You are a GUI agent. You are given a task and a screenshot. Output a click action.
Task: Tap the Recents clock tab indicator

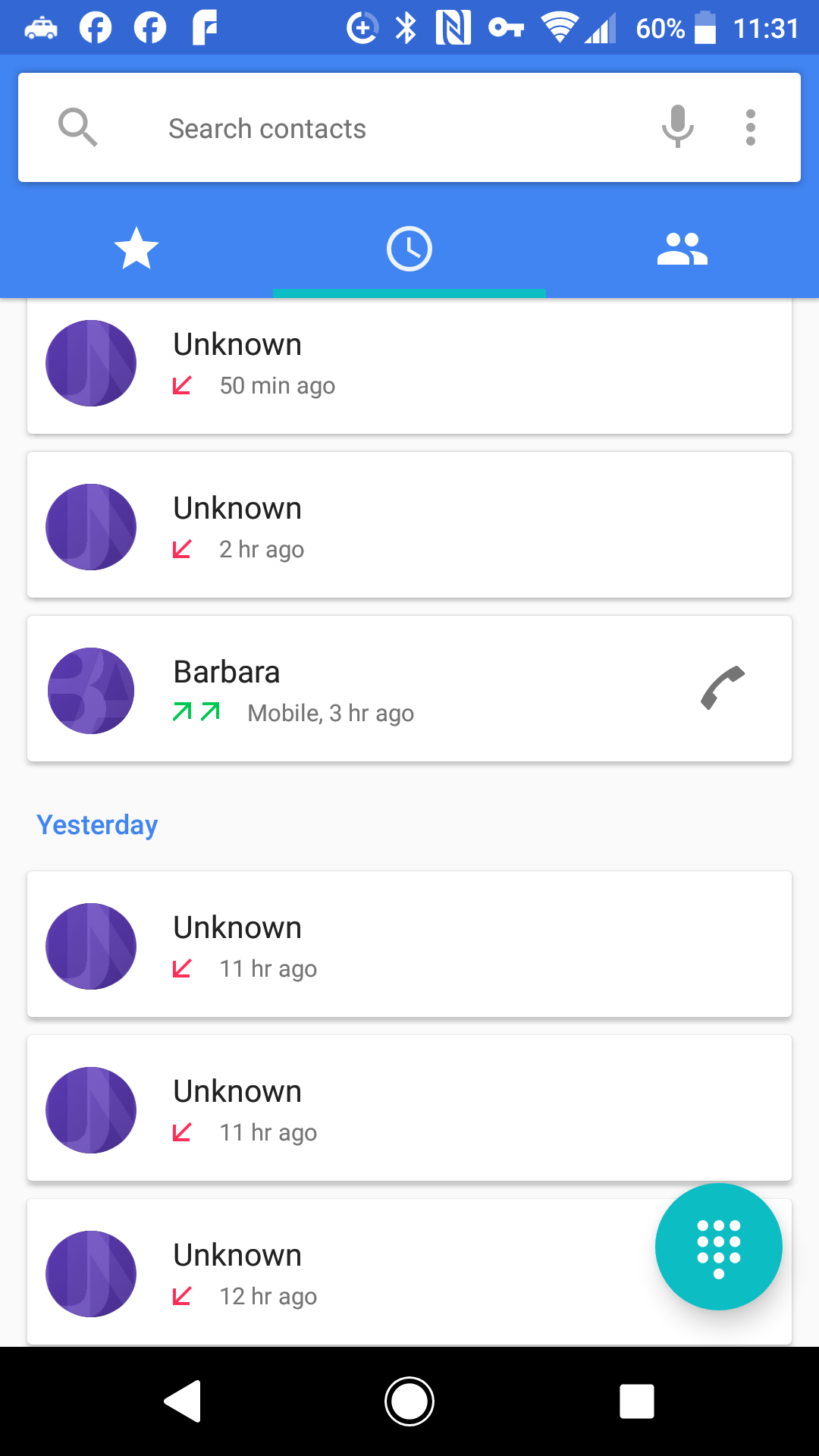[x=409, y=247]
